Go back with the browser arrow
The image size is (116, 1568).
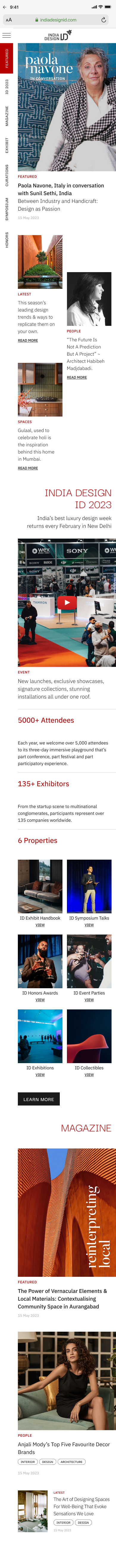pos(4,7)
